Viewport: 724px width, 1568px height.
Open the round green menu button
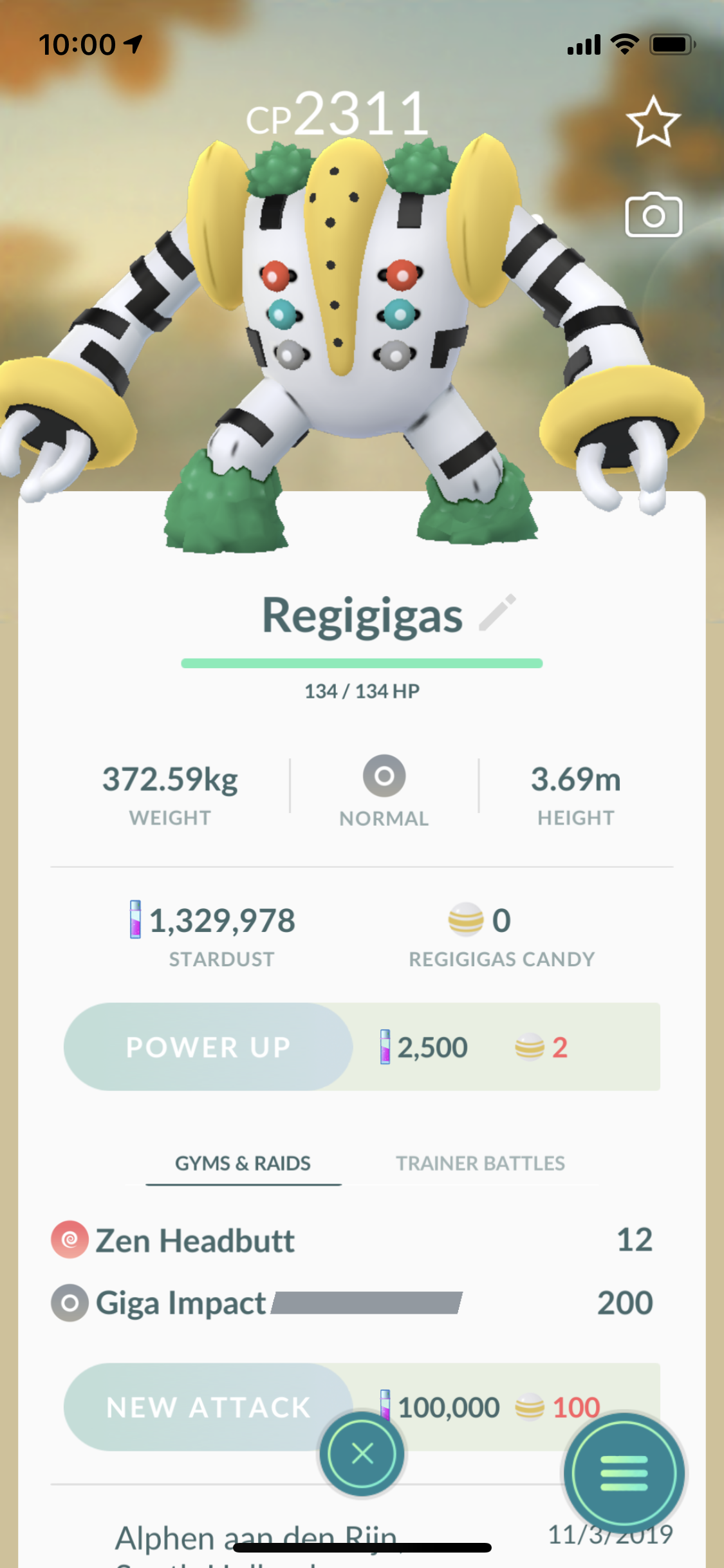click(624, 1473)
